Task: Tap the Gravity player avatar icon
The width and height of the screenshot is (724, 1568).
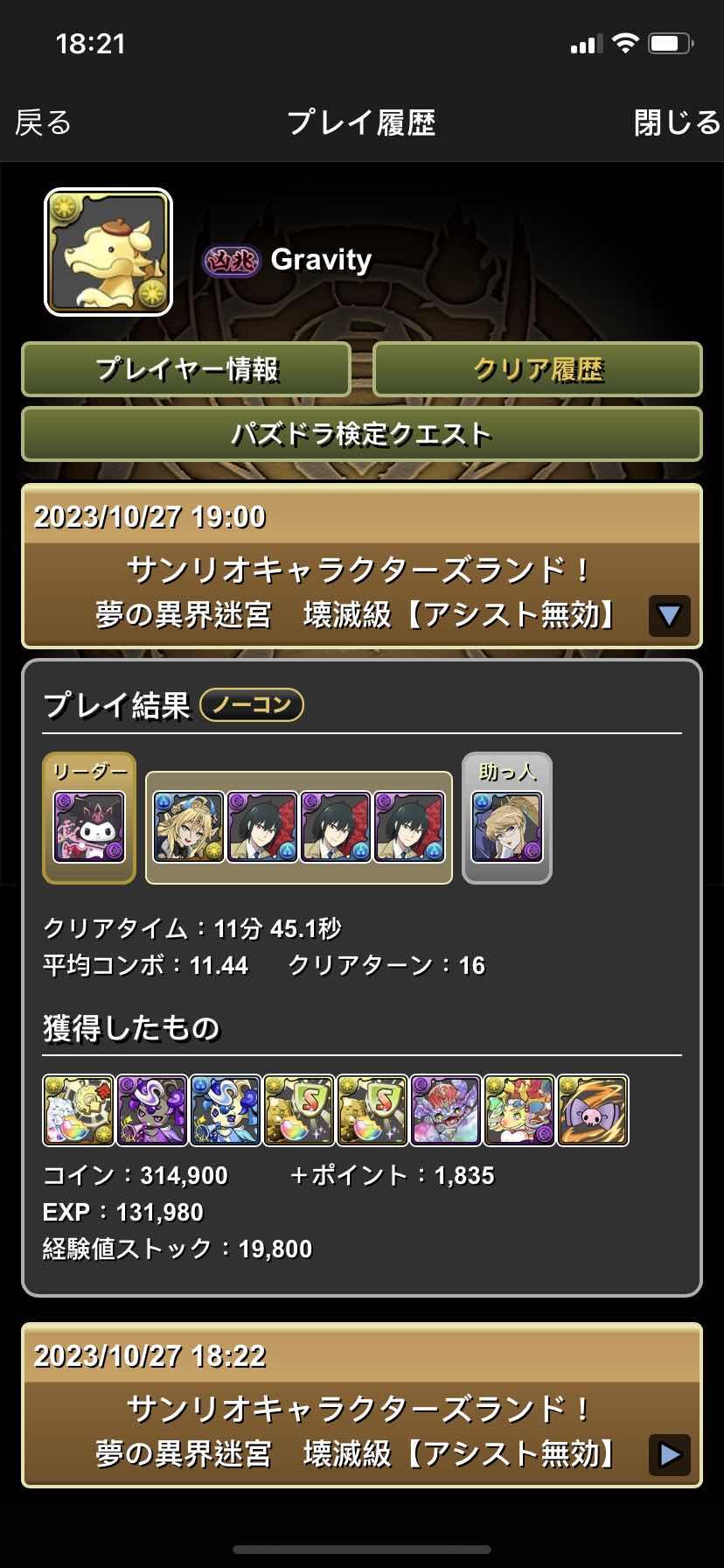Action: (x=108, y=252)
